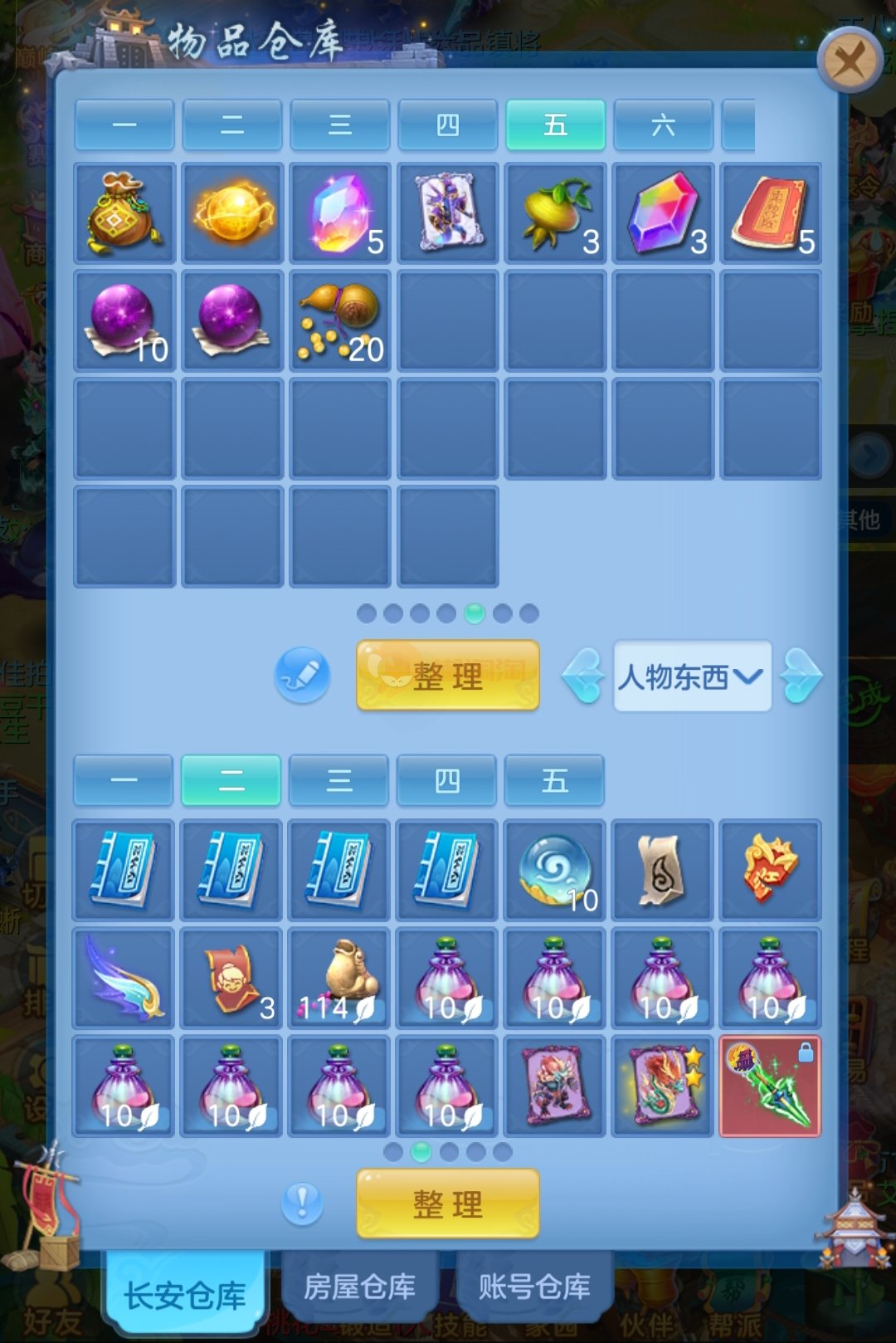896x1343 pixels.
Task: Switch to 房屋仓库 tab
Action: tap(360, 1287)
